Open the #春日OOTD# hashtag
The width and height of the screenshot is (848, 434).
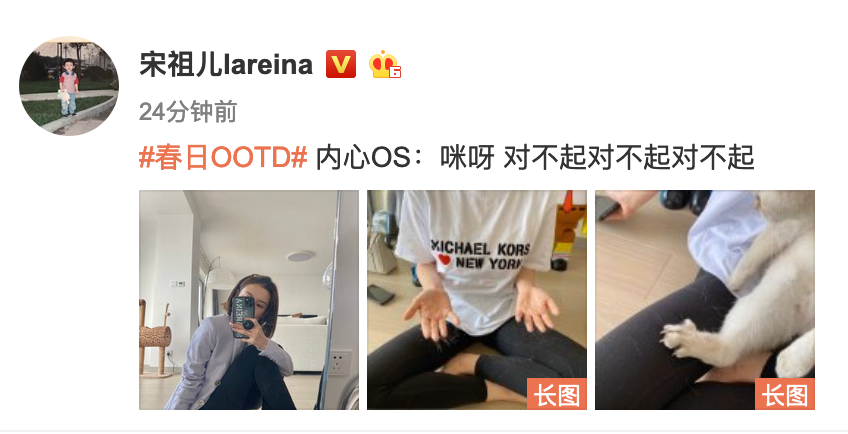click(x=222, y=158)
